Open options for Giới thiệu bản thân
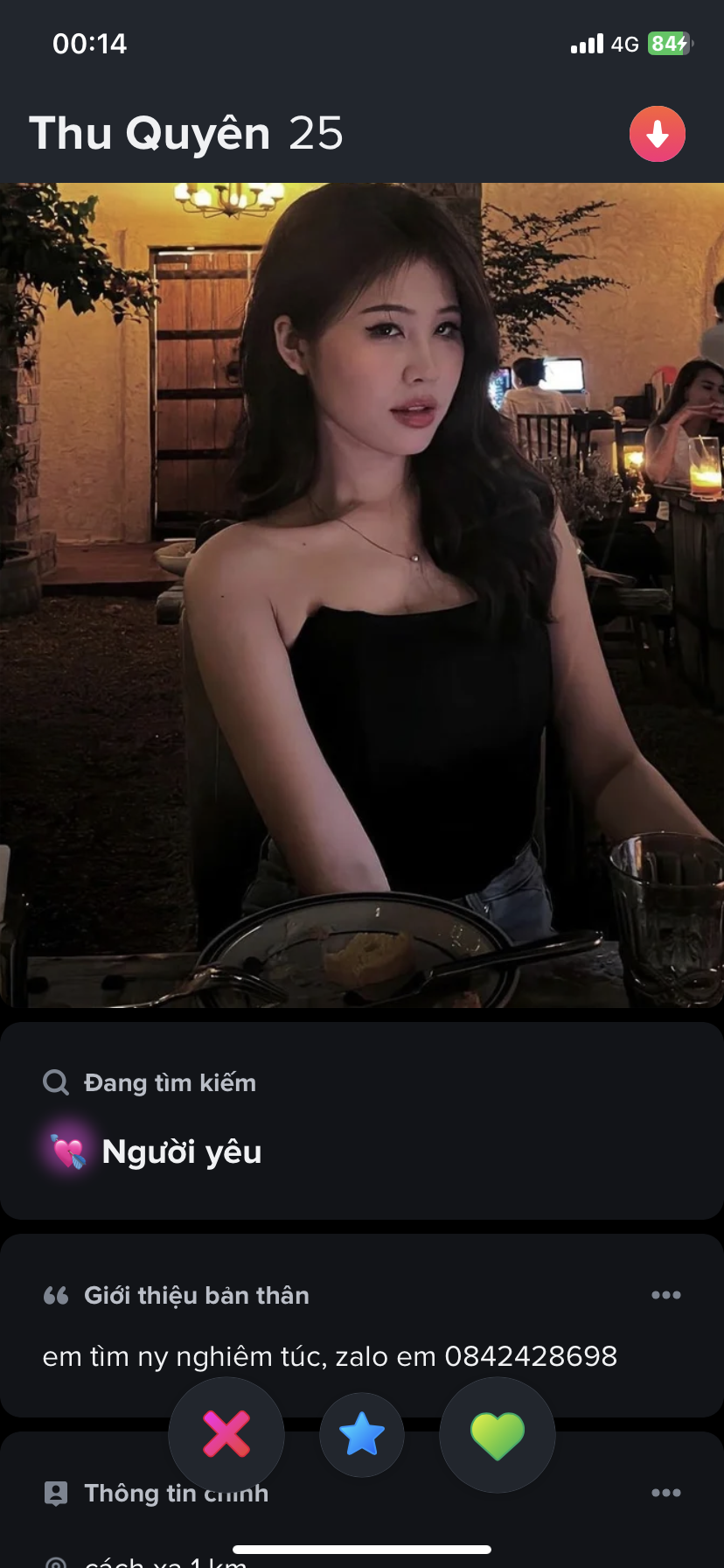The height and width of the screenshot is (1568, 724). [665, 1295]
